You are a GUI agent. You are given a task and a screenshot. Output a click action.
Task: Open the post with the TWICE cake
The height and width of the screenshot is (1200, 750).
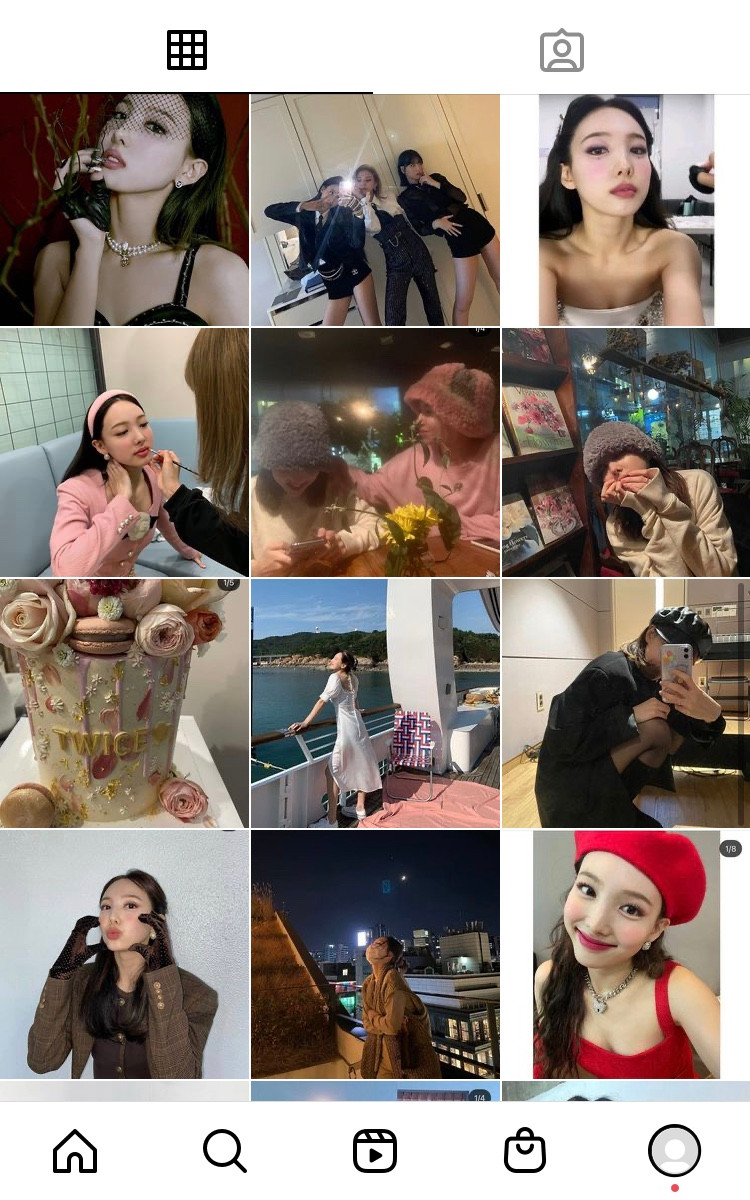tap(124, 703)
